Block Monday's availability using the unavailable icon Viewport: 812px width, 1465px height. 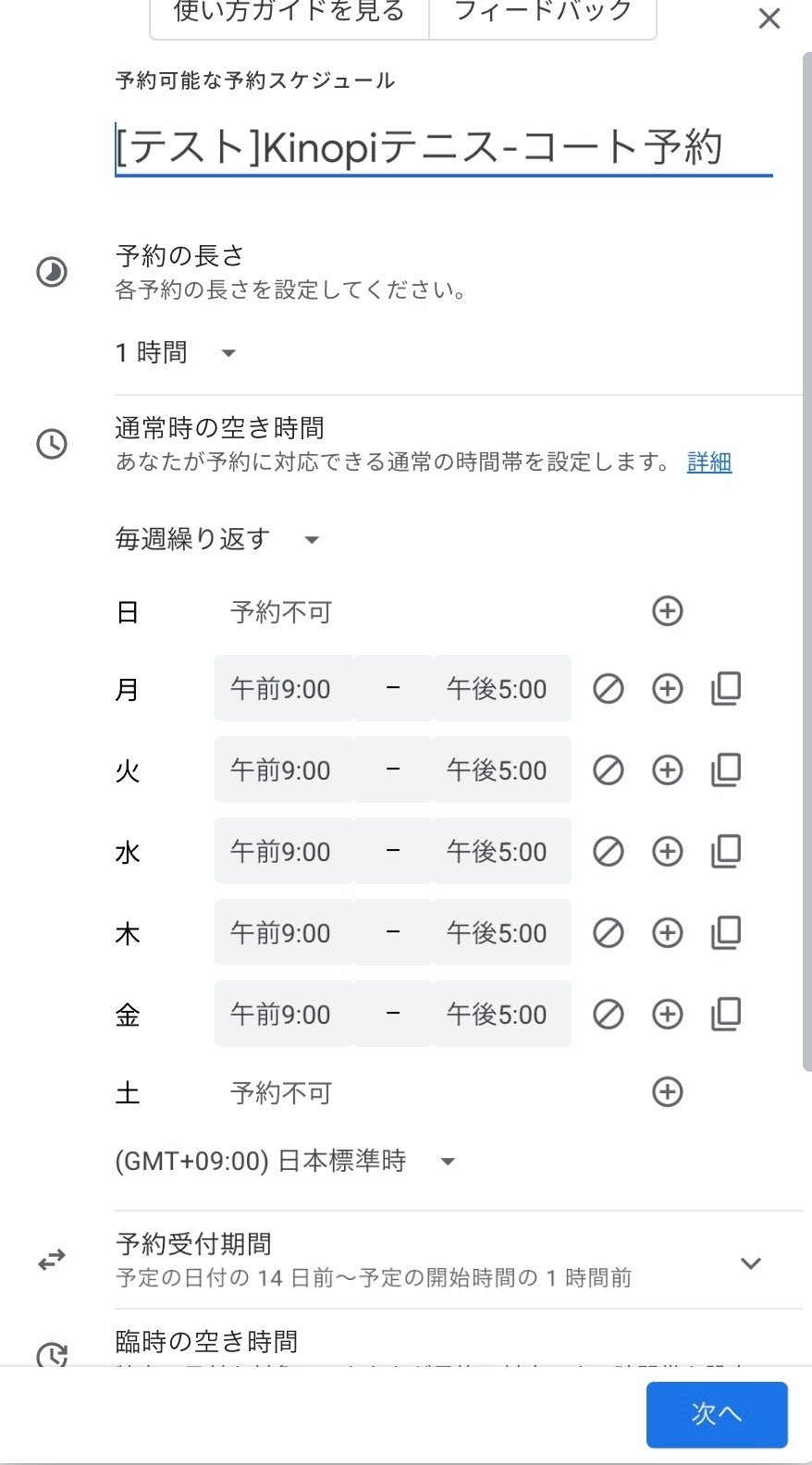(609, 688)
